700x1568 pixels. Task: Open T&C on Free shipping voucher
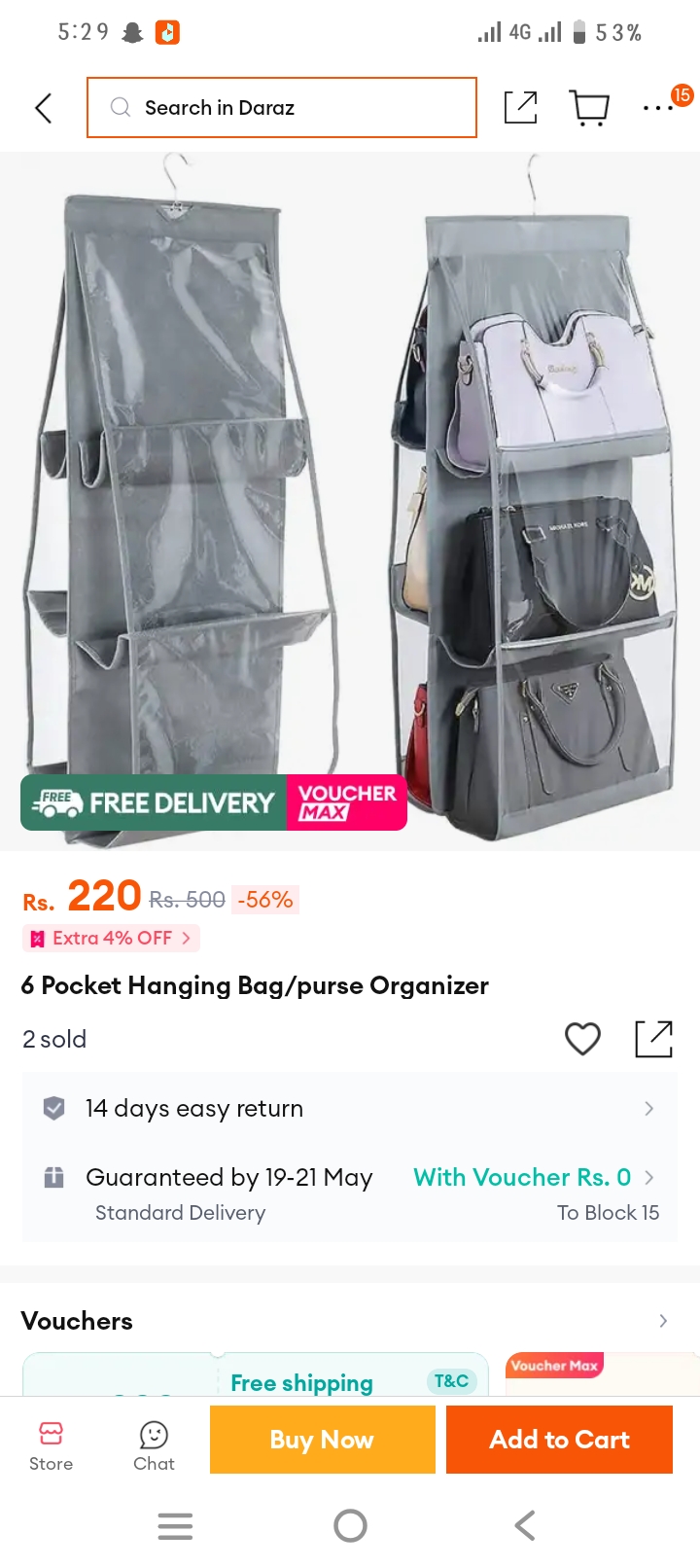451,1381
